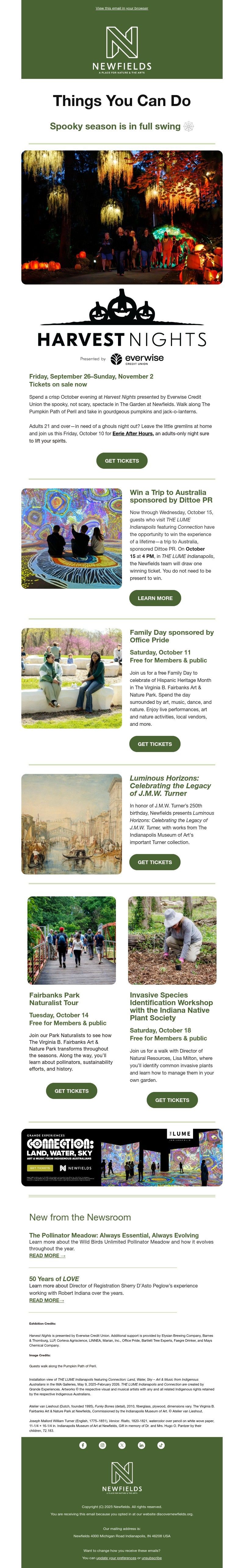Open Newfields Facebook page

click(x=83, y=1445)
